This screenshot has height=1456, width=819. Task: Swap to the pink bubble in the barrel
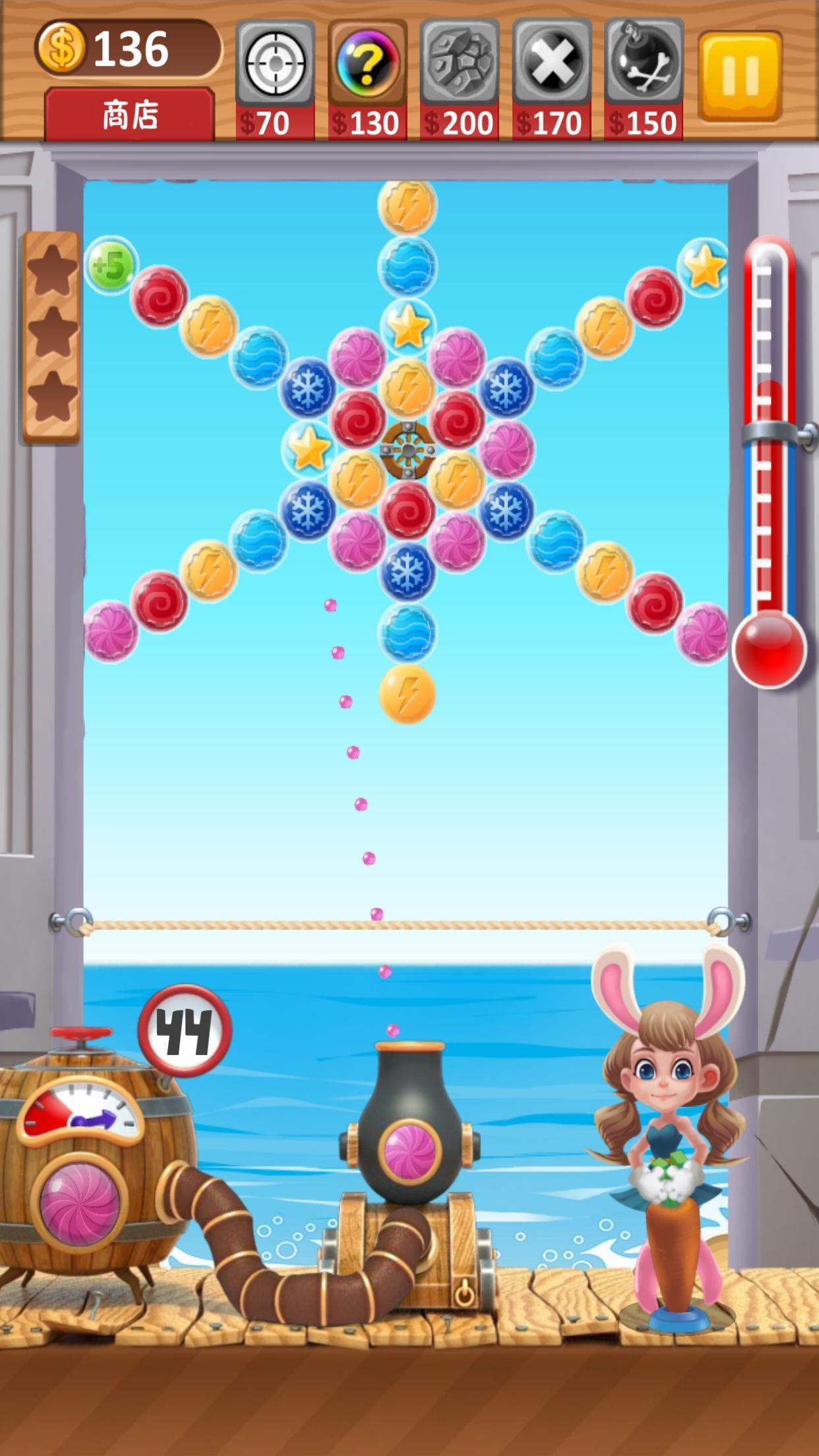pyautogui.click(x=80, y=1203)
